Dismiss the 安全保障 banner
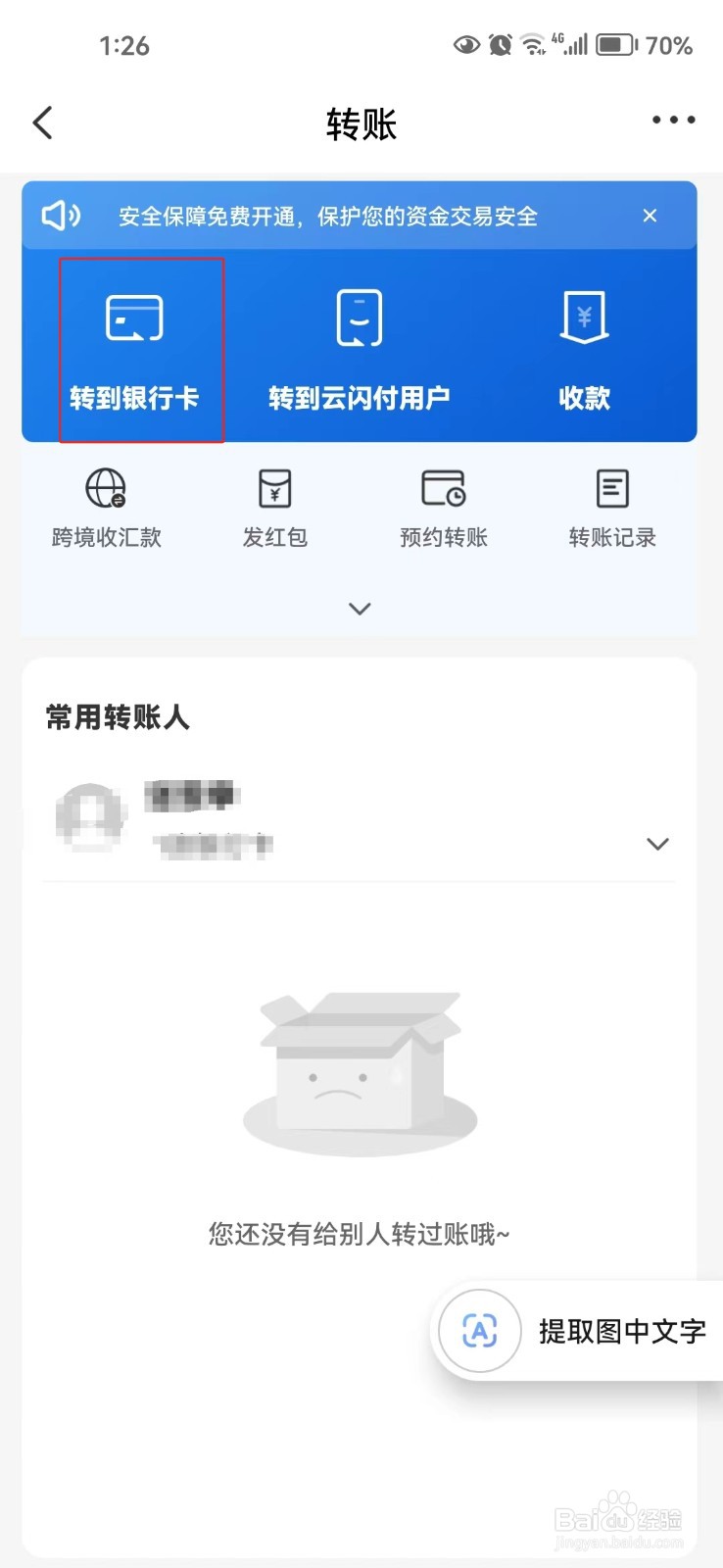The width and height of the screenshot is (723, 1568). click(x=650, y=216)
